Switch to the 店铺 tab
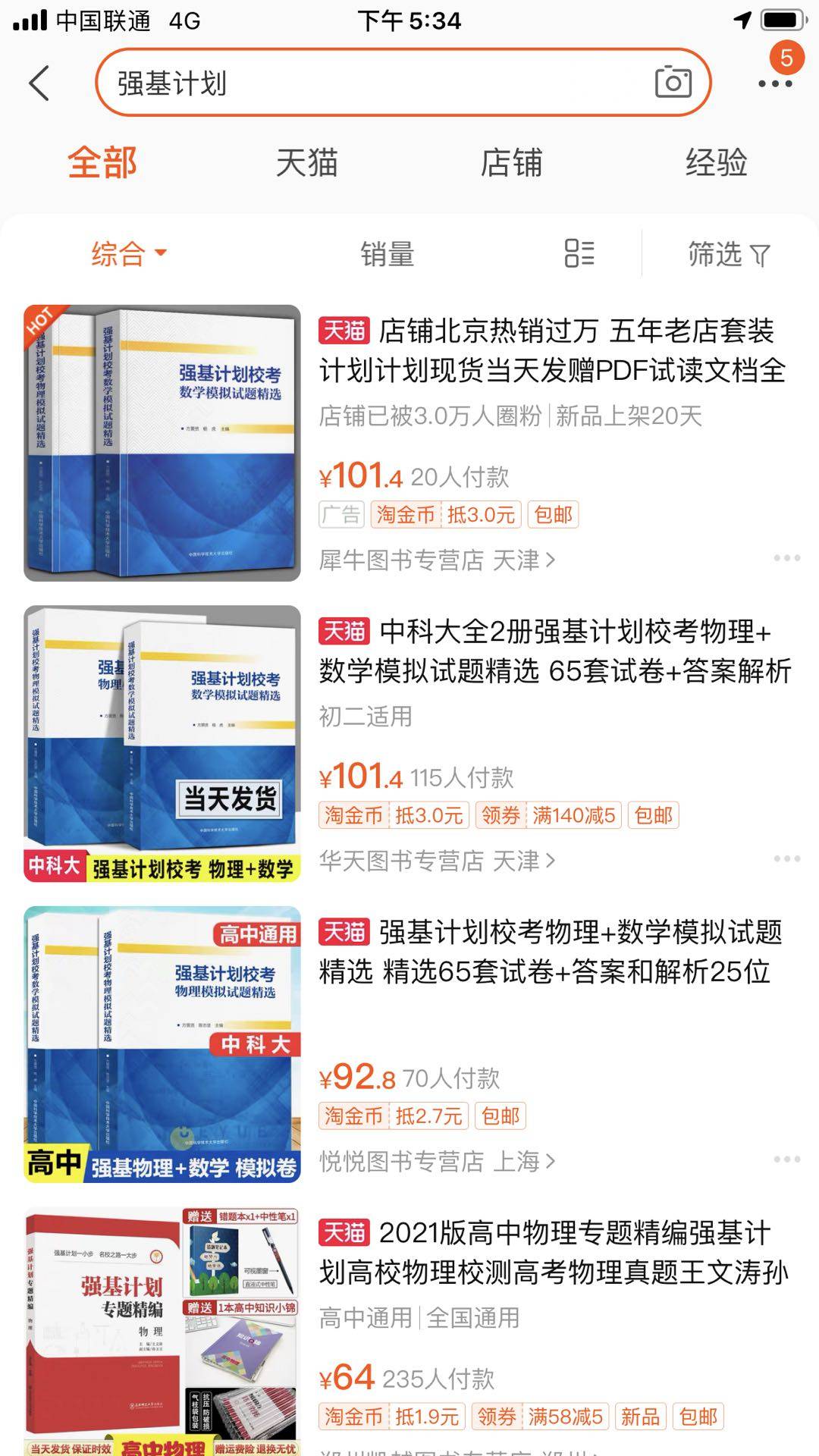819x1456 pixels. (511, 163)
